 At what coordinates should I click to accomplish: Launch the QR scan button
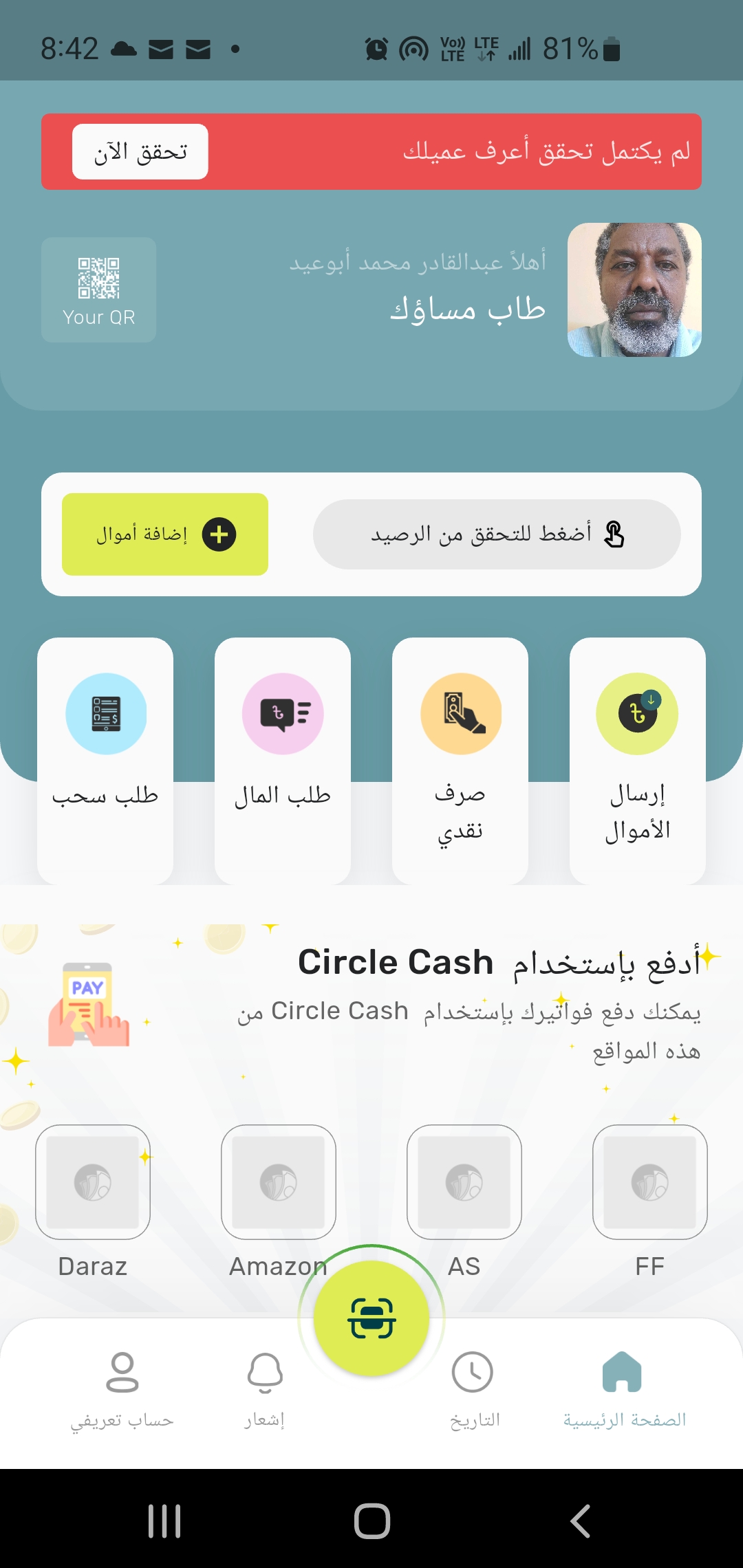click(x=371, y=1318)
